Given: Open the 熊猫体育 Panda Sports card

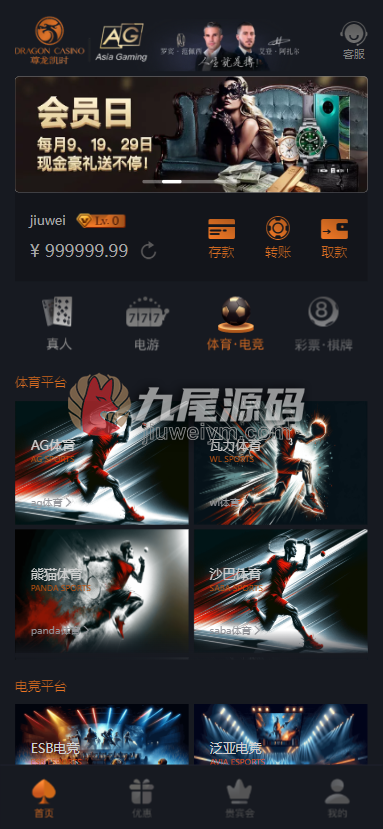Looking at the screenshot, I should click(102, 591).
